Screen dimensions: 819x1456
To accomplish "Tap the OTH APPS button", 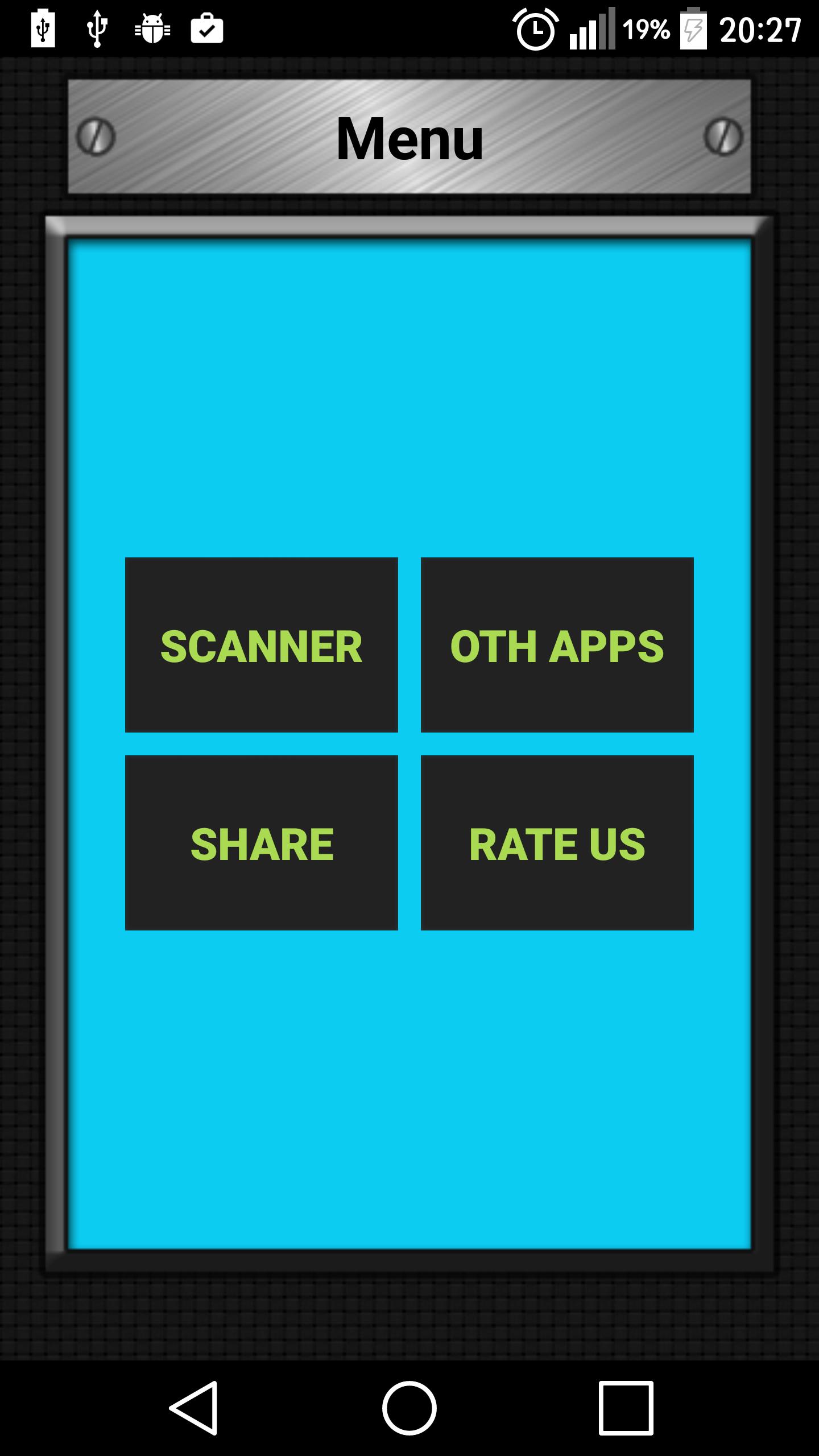I will tap(557, 645).
